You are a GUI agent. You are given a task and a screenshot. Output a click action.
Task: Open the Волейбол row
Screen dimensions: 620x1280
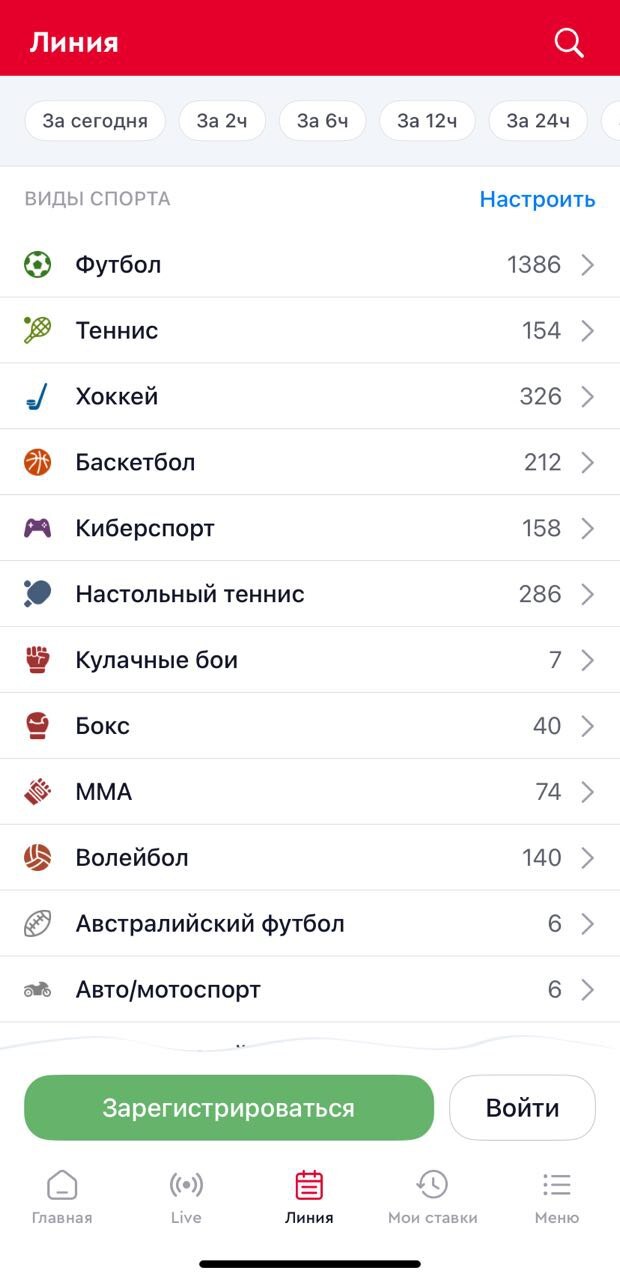click(x=310, y=859)
